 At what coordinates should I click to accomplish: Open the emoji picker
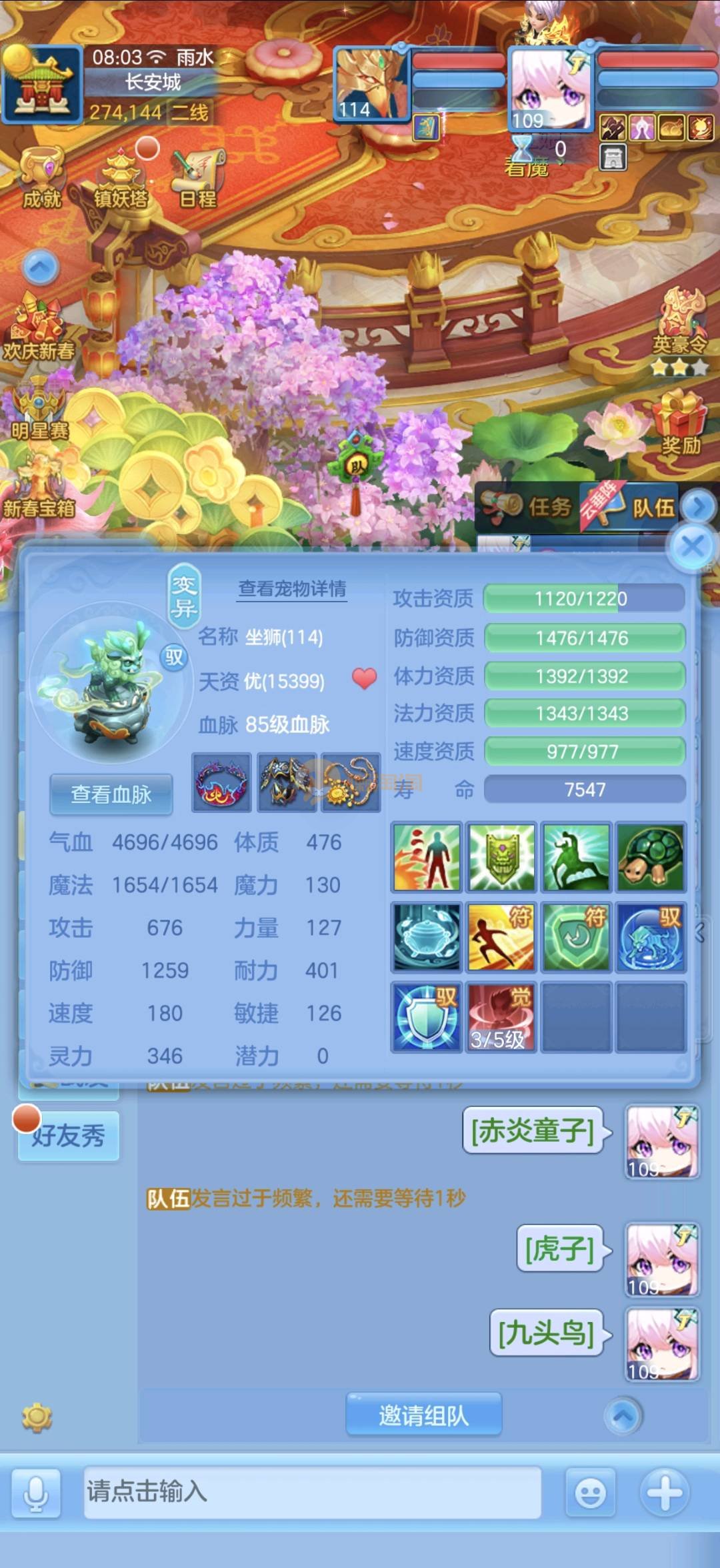pos(590,1493)
